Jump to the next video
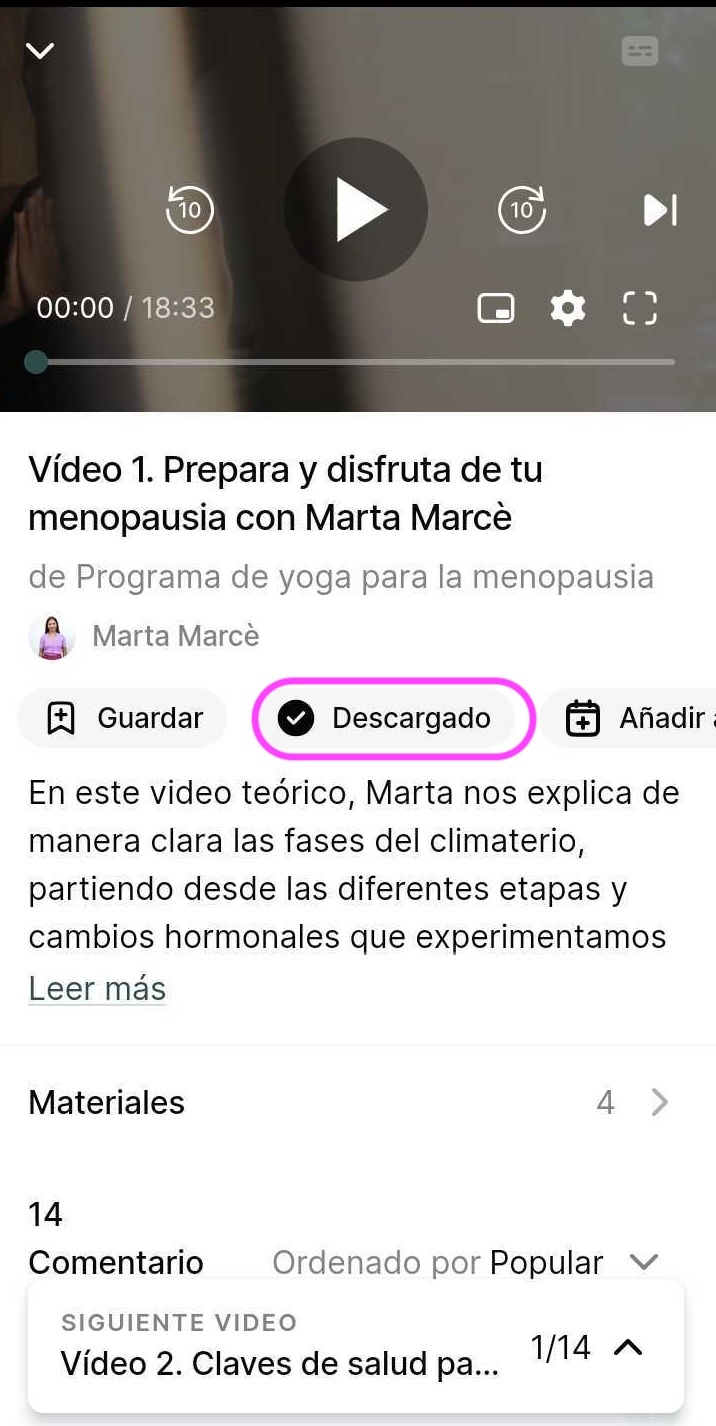 click(659, 210)
